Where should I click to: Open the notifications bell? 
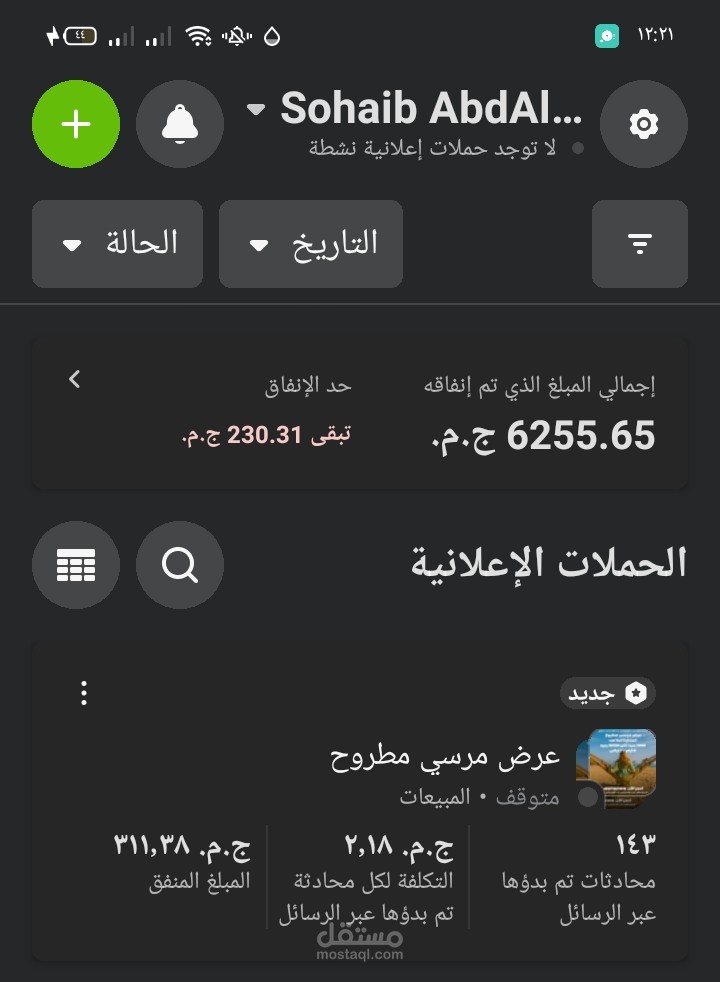[180, 124]
